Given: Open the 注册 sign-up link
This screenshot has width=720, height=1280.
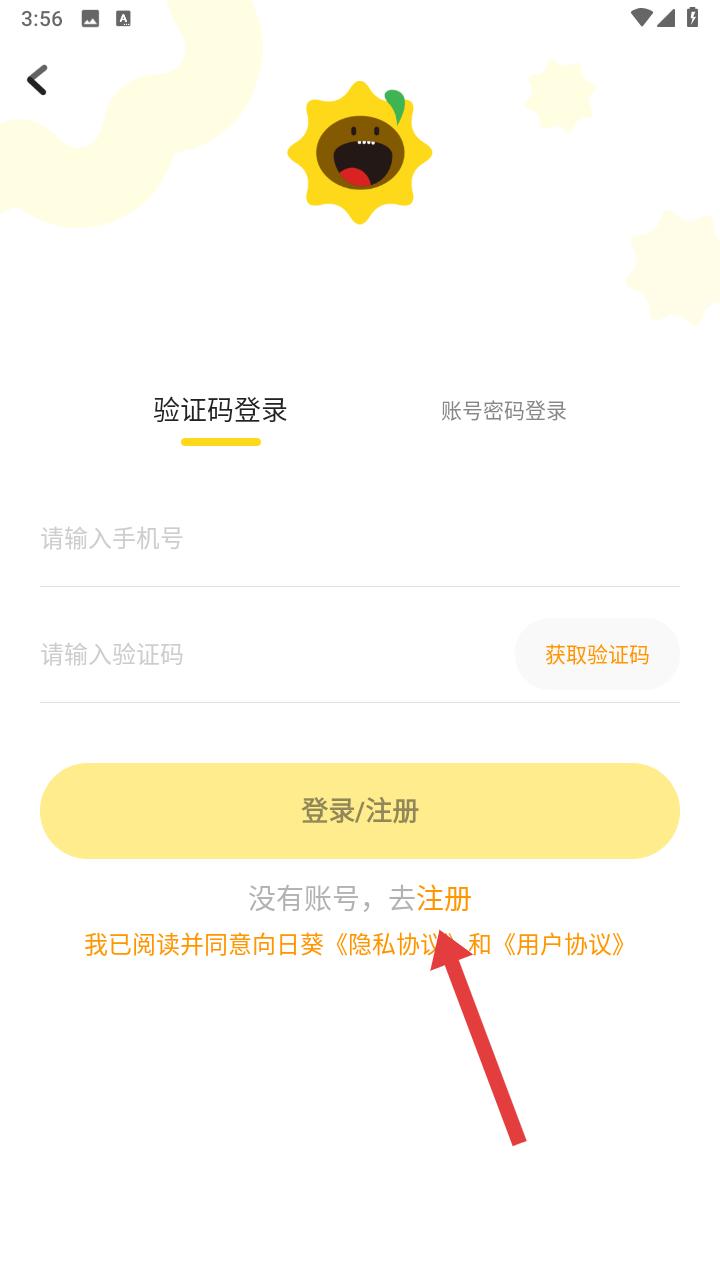Looking at the screenshot, I should 444,899.
